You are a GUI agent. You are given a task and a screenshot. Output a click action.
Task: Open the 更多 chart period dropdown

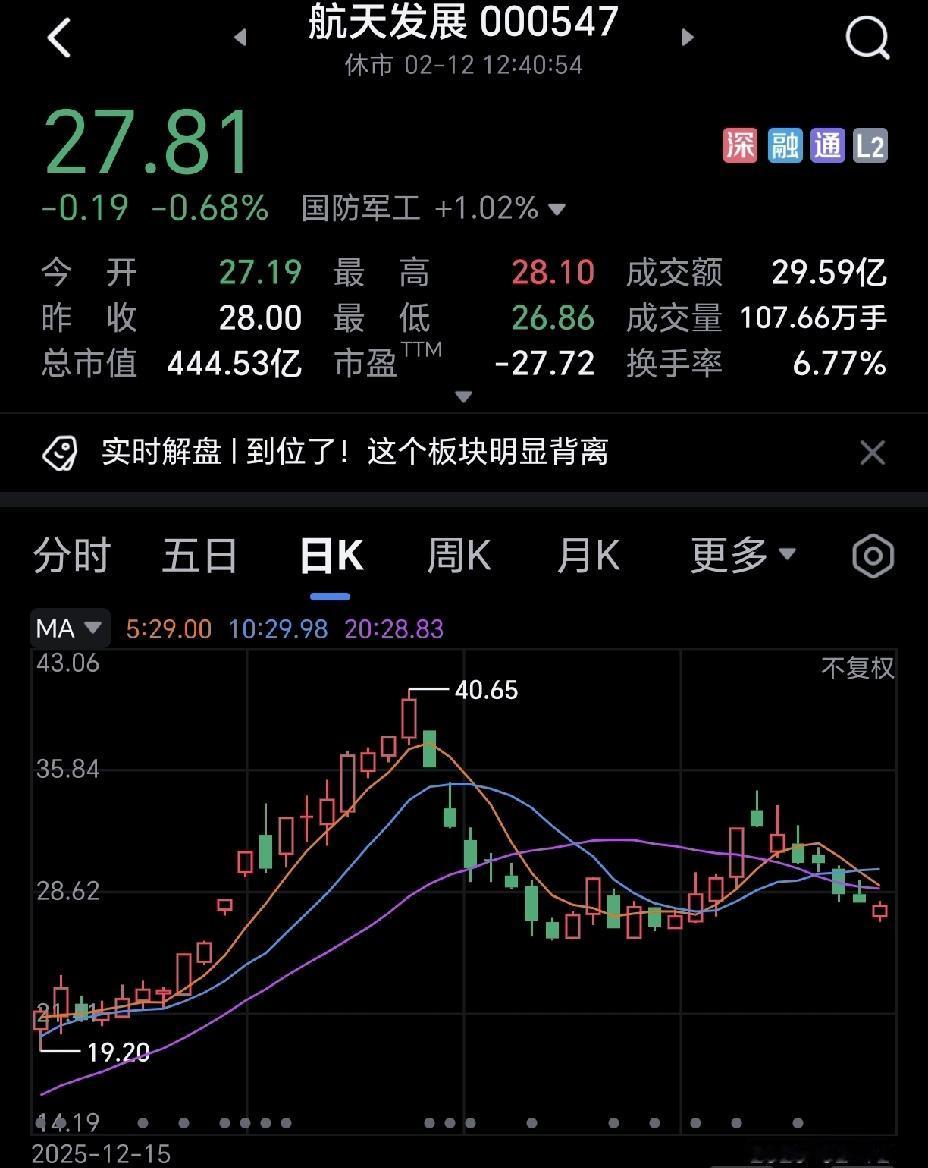tap(742, 555)
